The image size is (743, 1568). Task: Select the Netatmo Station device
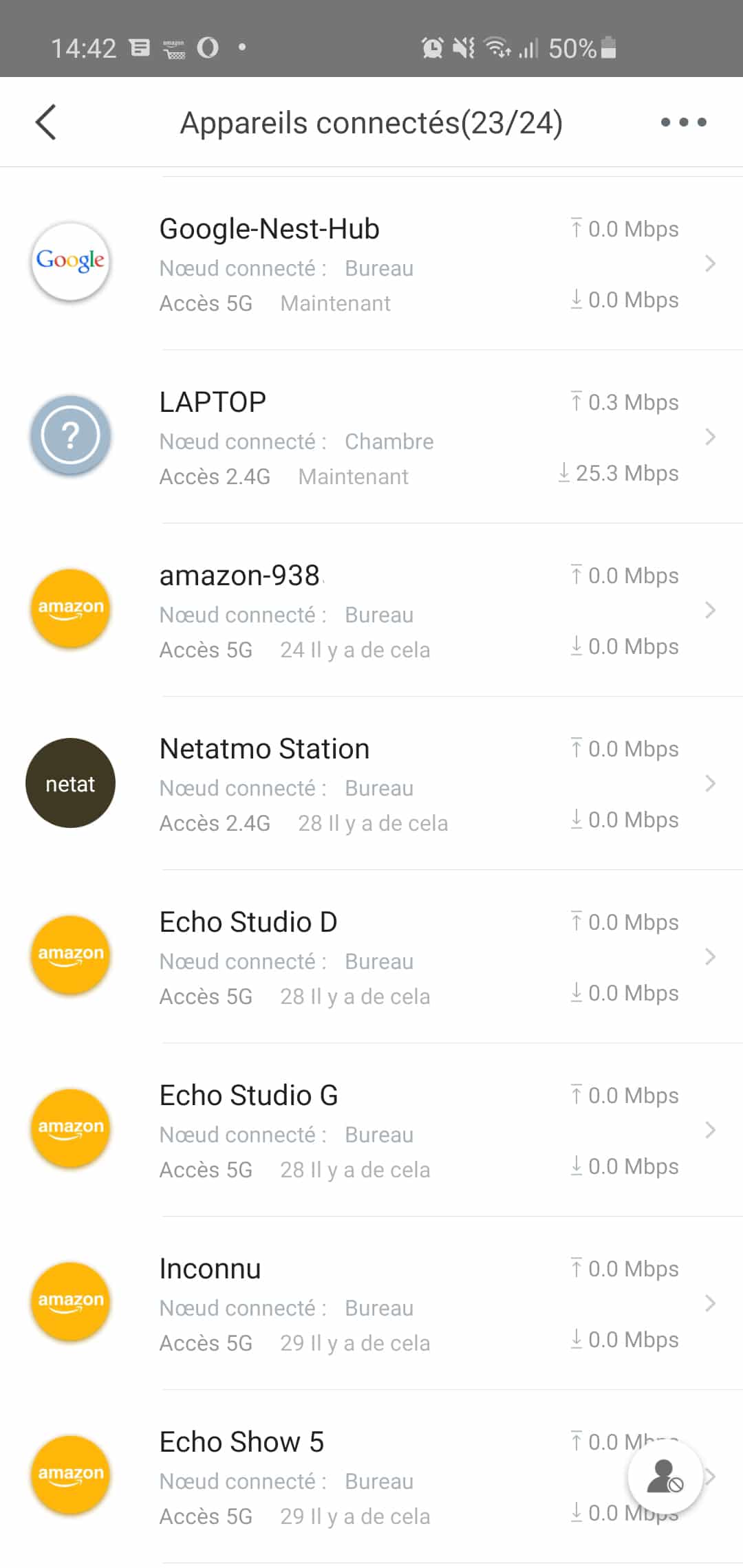point(371,783)
